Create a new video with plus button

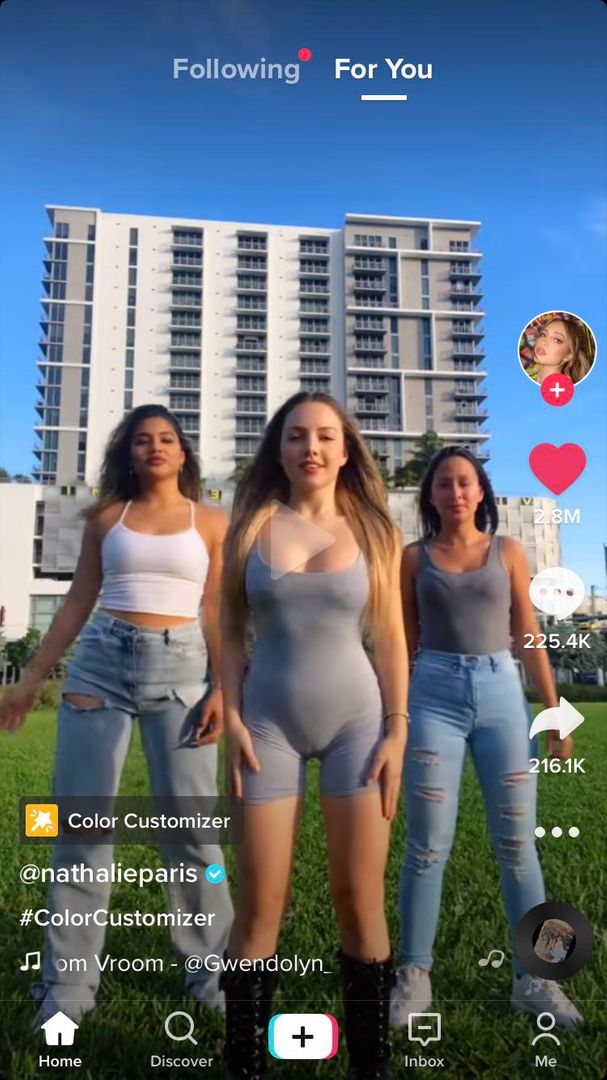pos(303,1036)
